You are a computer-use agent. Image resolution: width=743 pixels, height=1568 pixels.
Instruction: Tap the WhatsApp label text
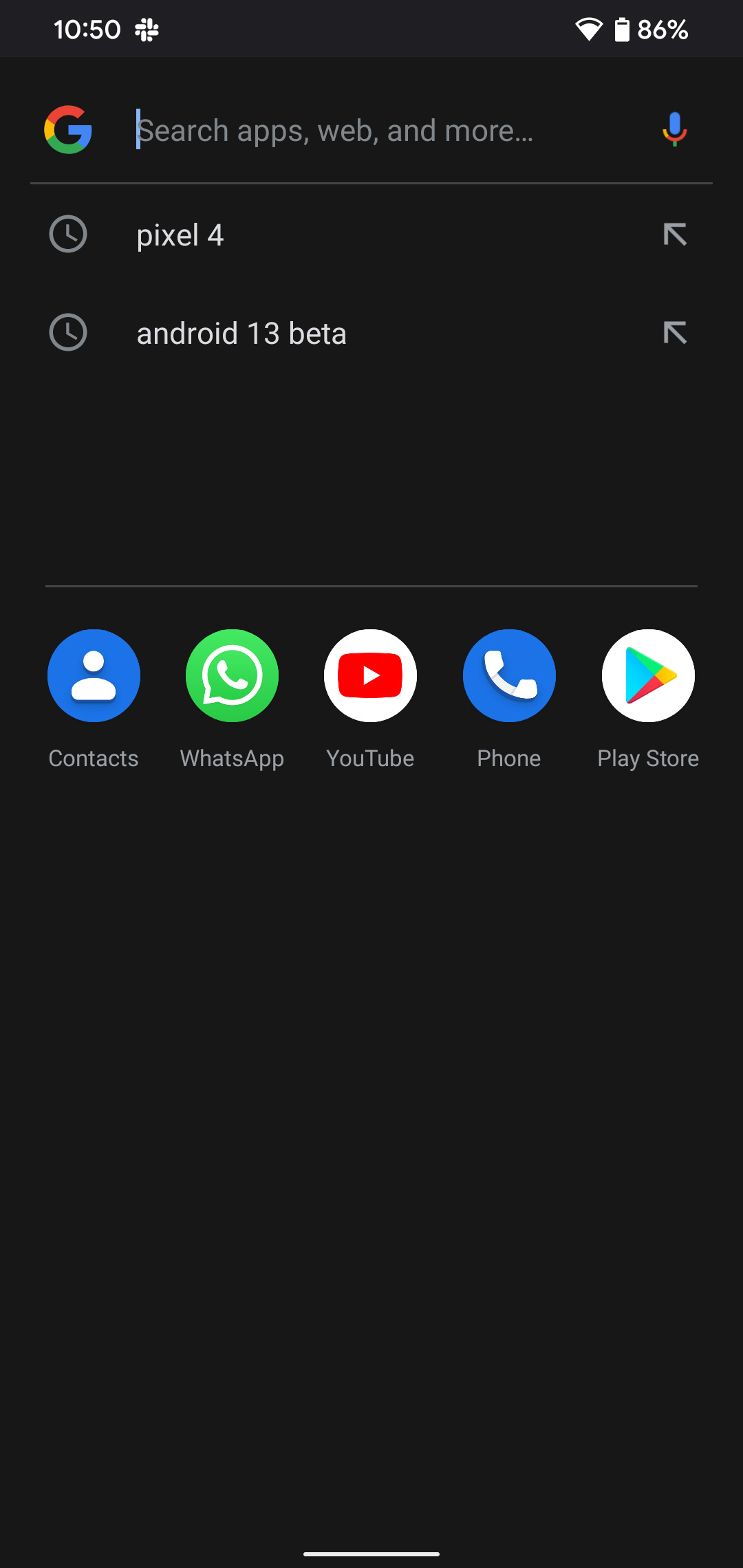tap(232, 758)
